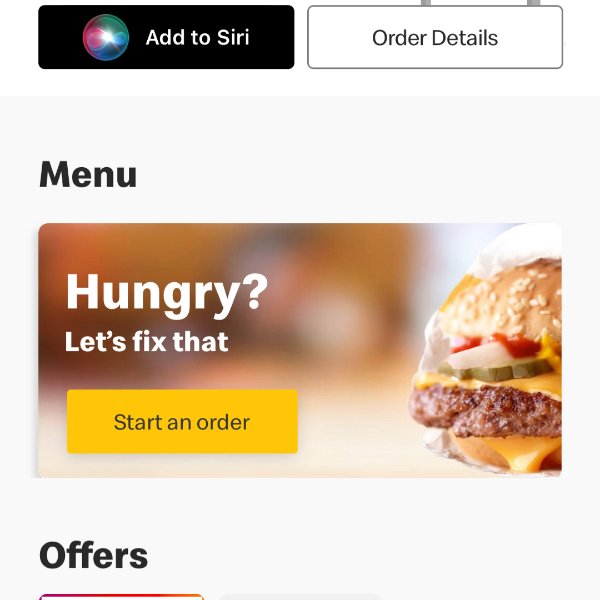600x600 pixels.
Task: Open Order Details
Action: (435, 38)
